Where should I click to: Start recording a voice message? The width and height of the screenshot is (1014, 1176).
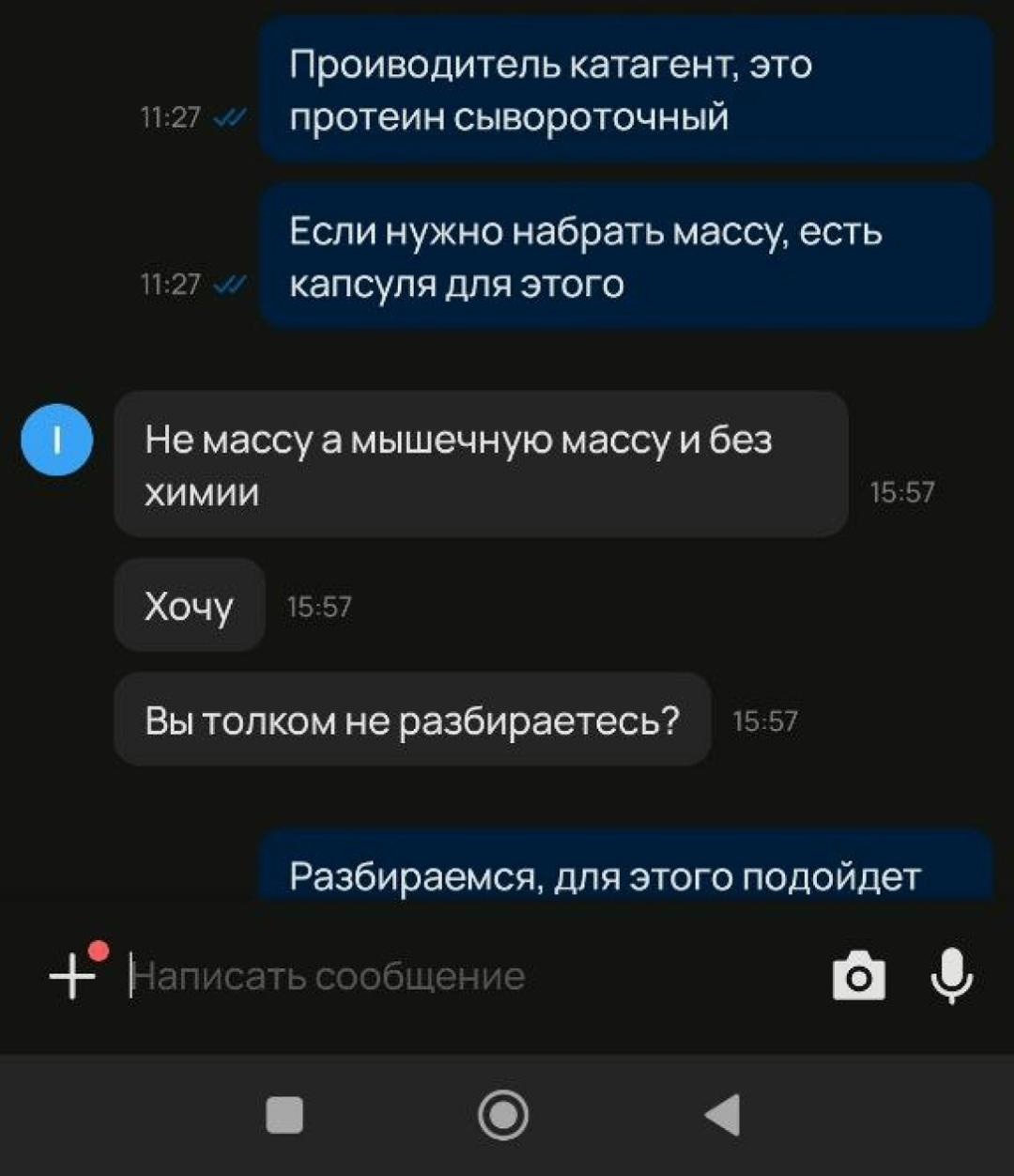951,977
